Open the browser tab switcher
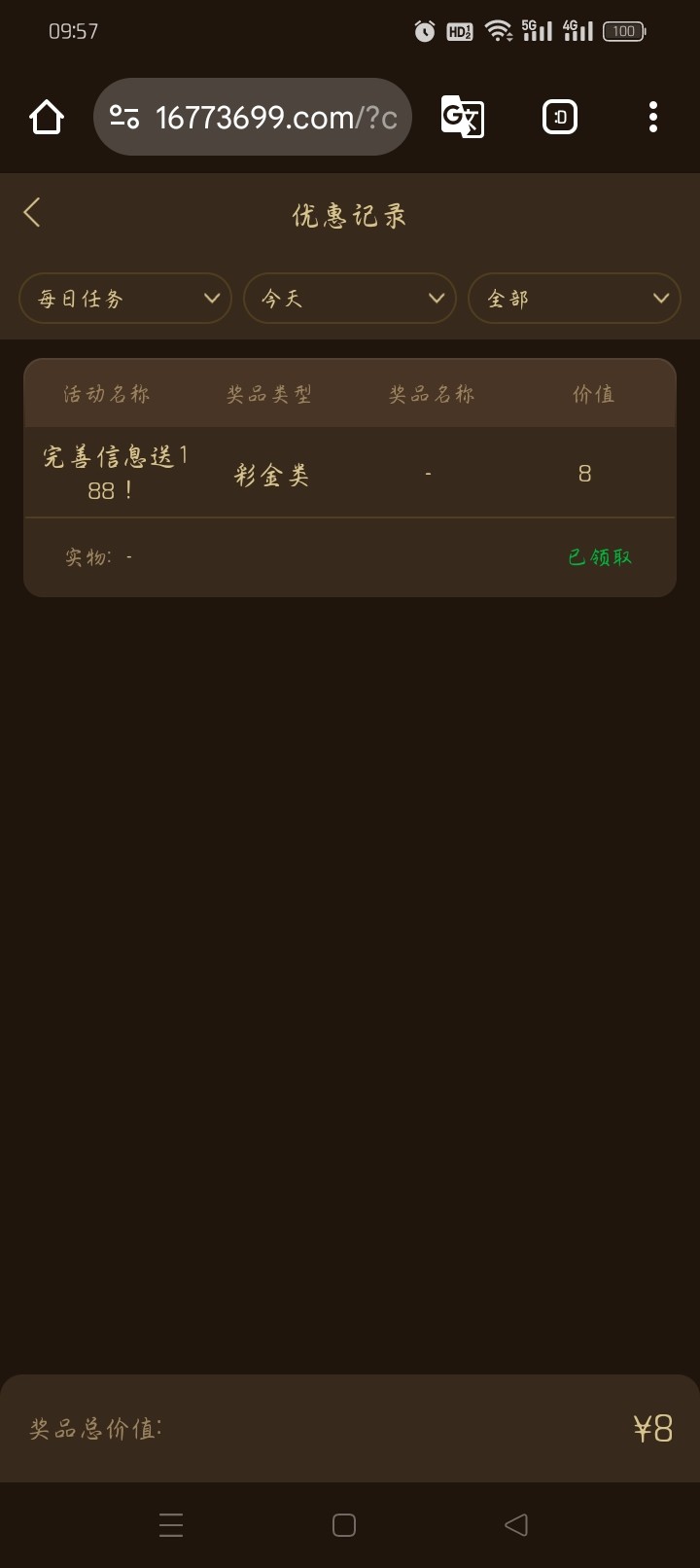This screenshot has width=700, height=1568. pyautogui.click(x=559, y=118)
